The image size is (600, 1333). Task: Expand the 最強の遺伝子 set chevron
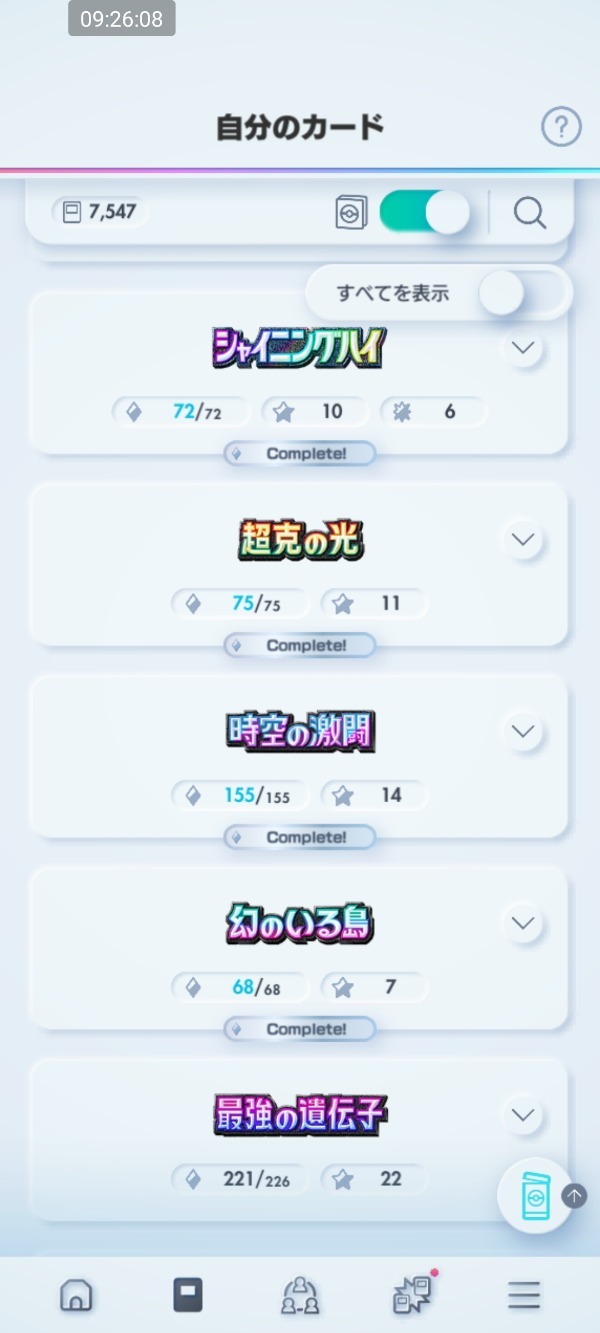pyautogui.click(x=523, y=1114)
